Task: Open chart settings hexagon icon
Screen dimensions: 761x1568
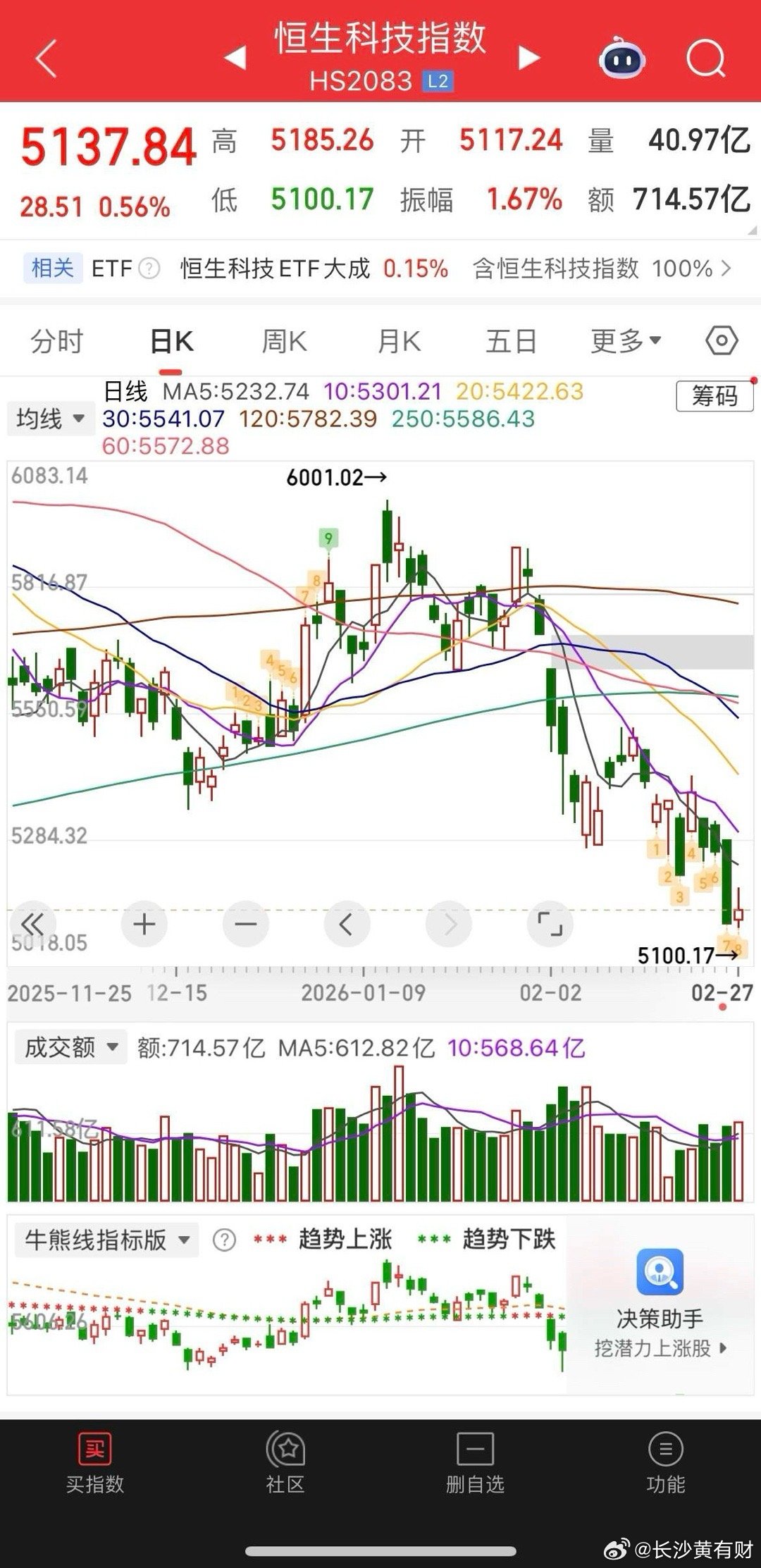Action: [722, 342]
